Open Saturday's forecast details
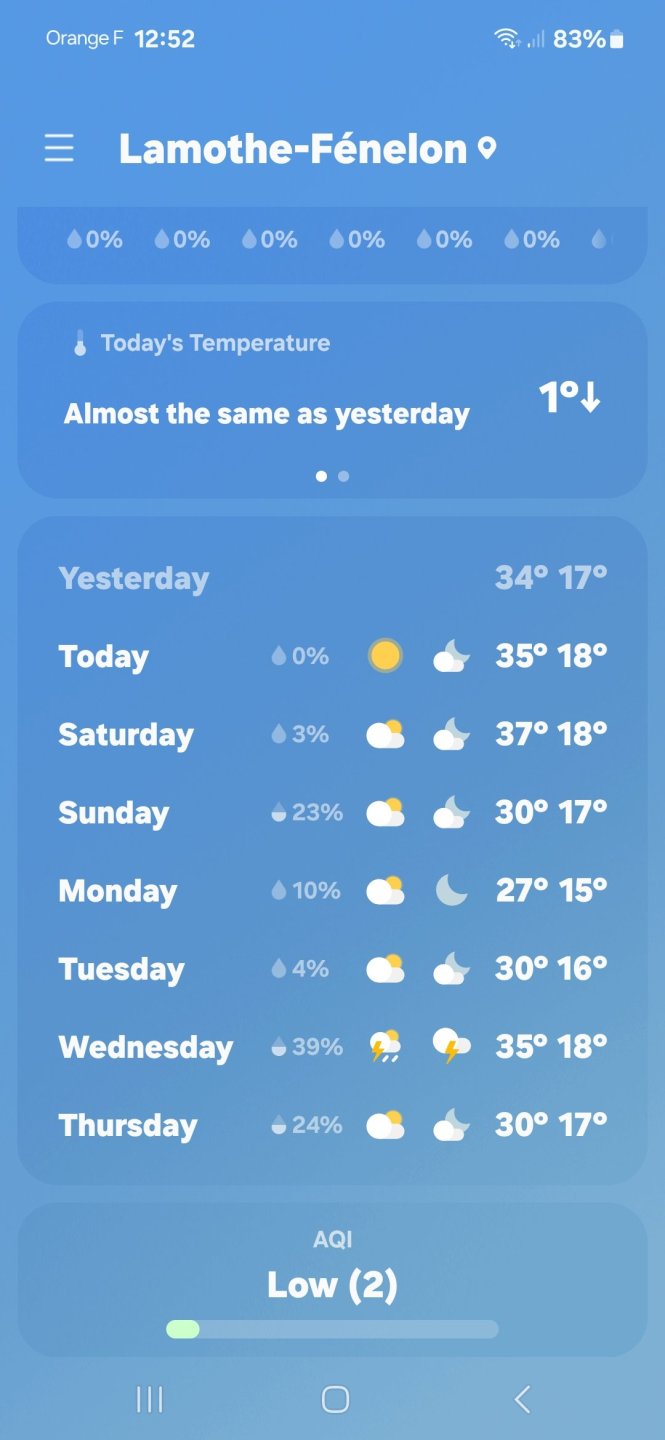665x1440 pixels. [x=332, y=734]
